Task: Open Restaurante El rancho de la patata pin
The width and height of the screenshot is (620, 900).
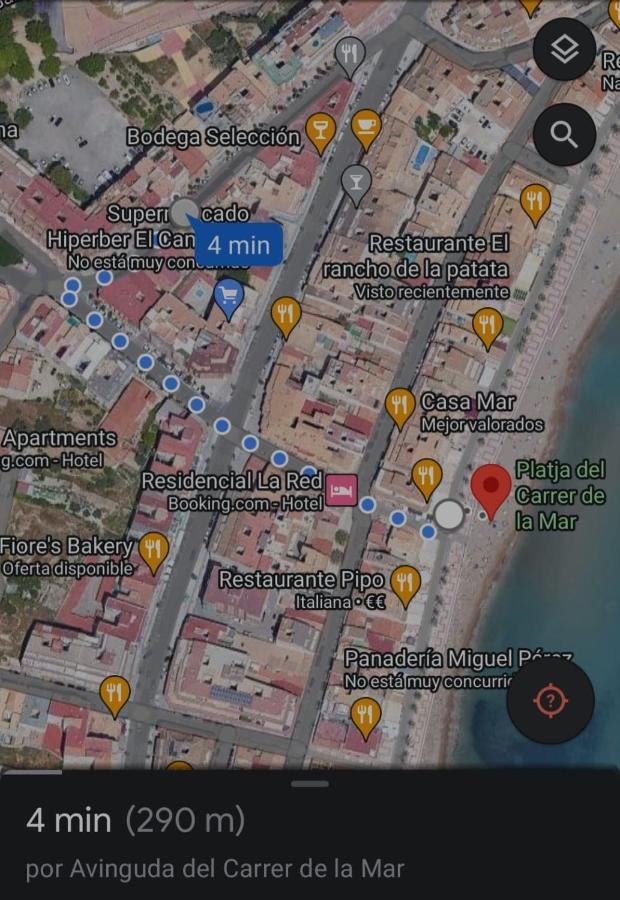Action: click(x=487, y=326)
